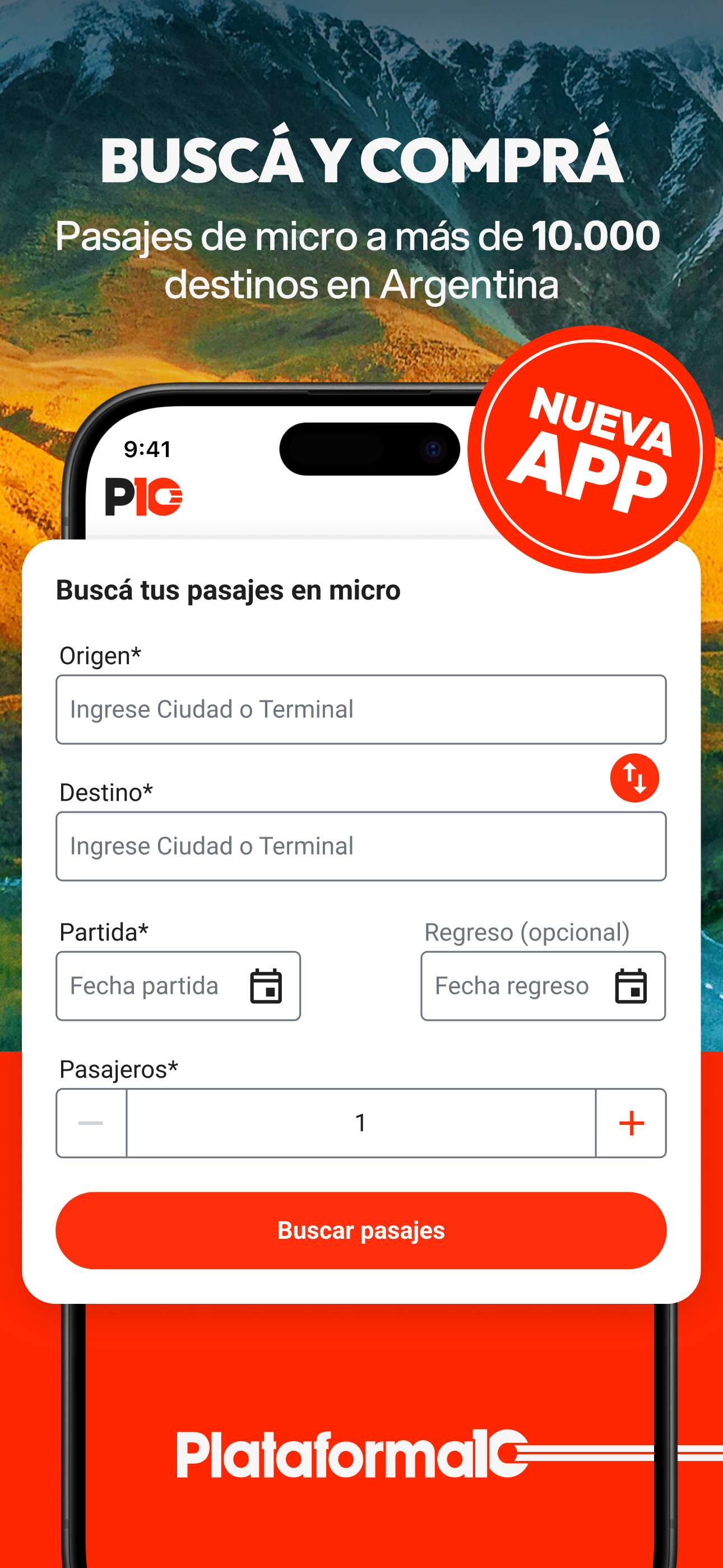Open the Destino city selection field
Viewport: 723px width, 1568px height.
point(361,846)
